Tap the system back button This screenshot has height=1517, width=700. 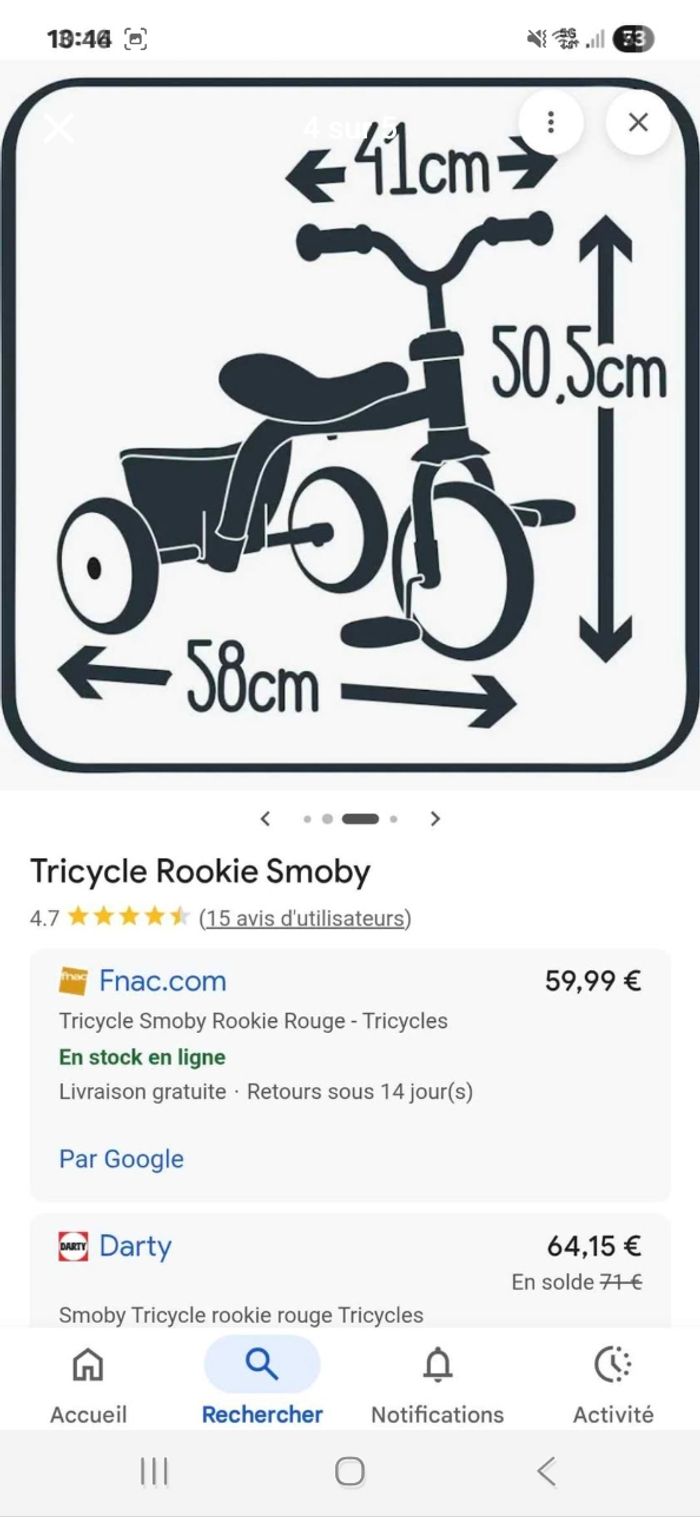[545, 1471]
